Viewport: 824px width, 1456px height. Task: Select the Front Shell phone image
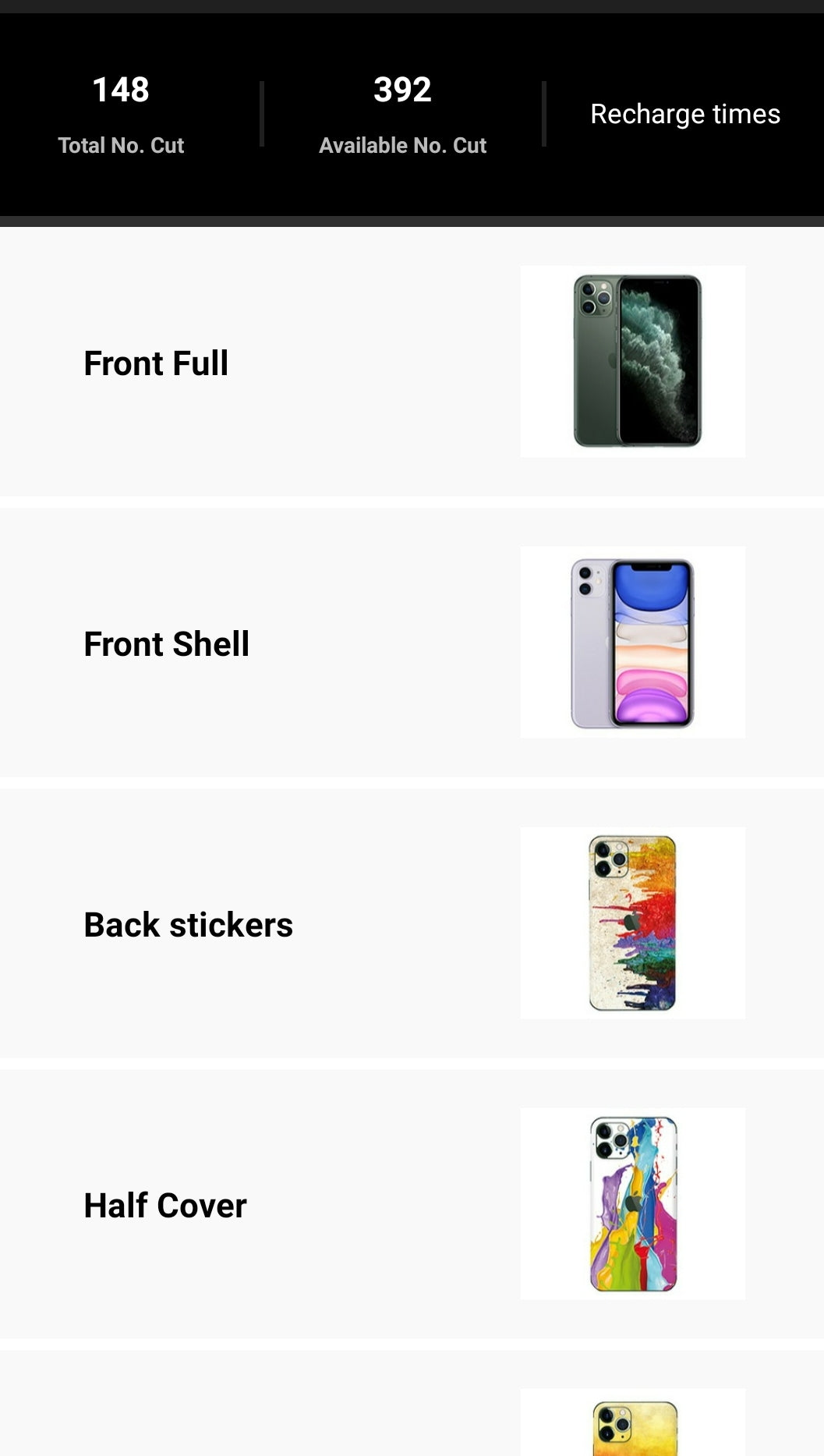point(631,643)
